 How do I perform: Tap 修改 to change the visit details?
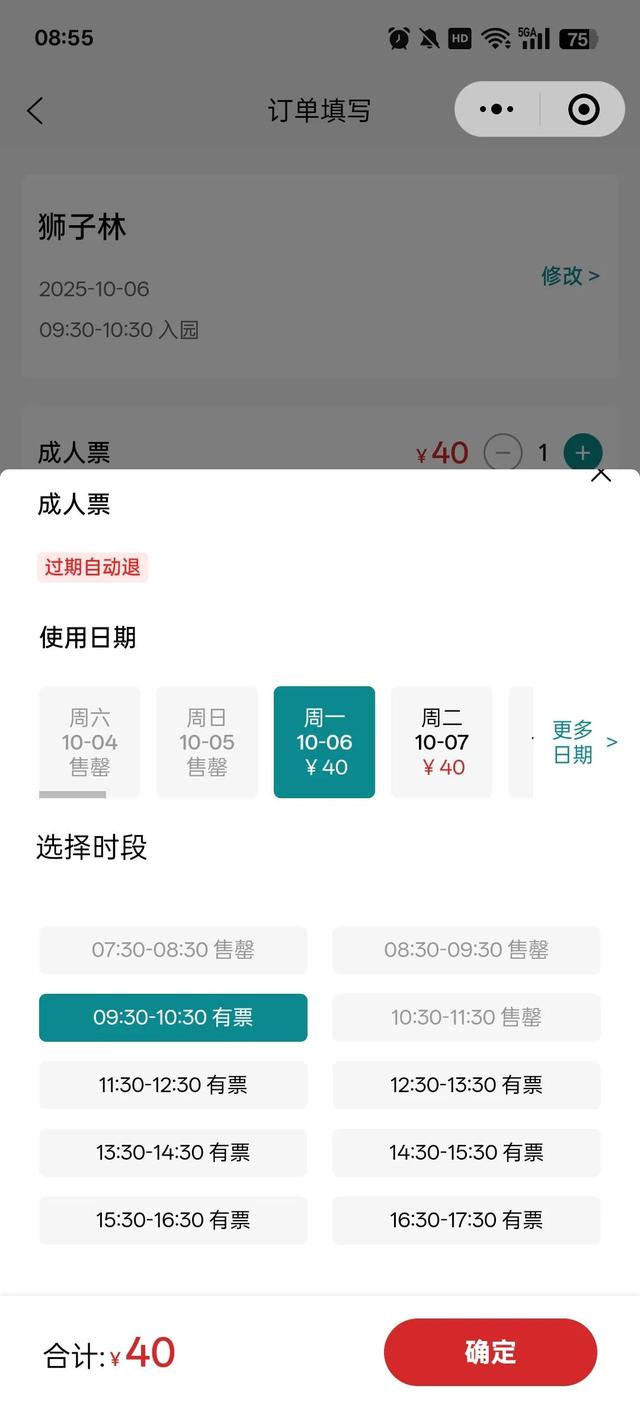click(570, 276)
